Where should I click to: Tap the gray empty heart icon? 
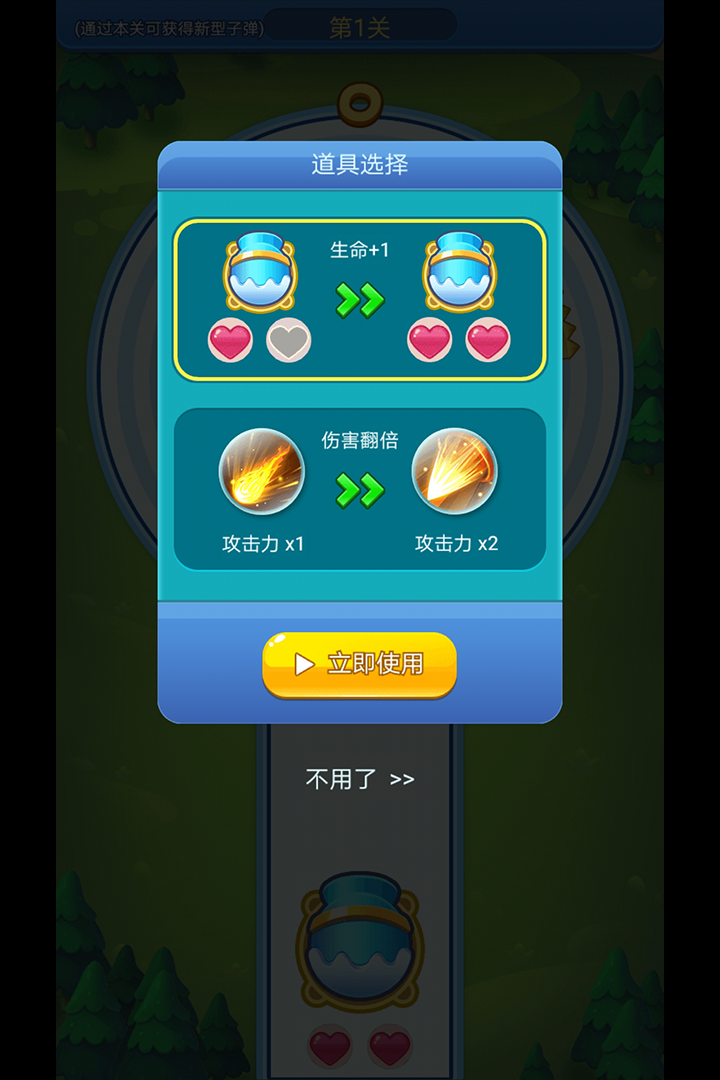tap(283, 338)
